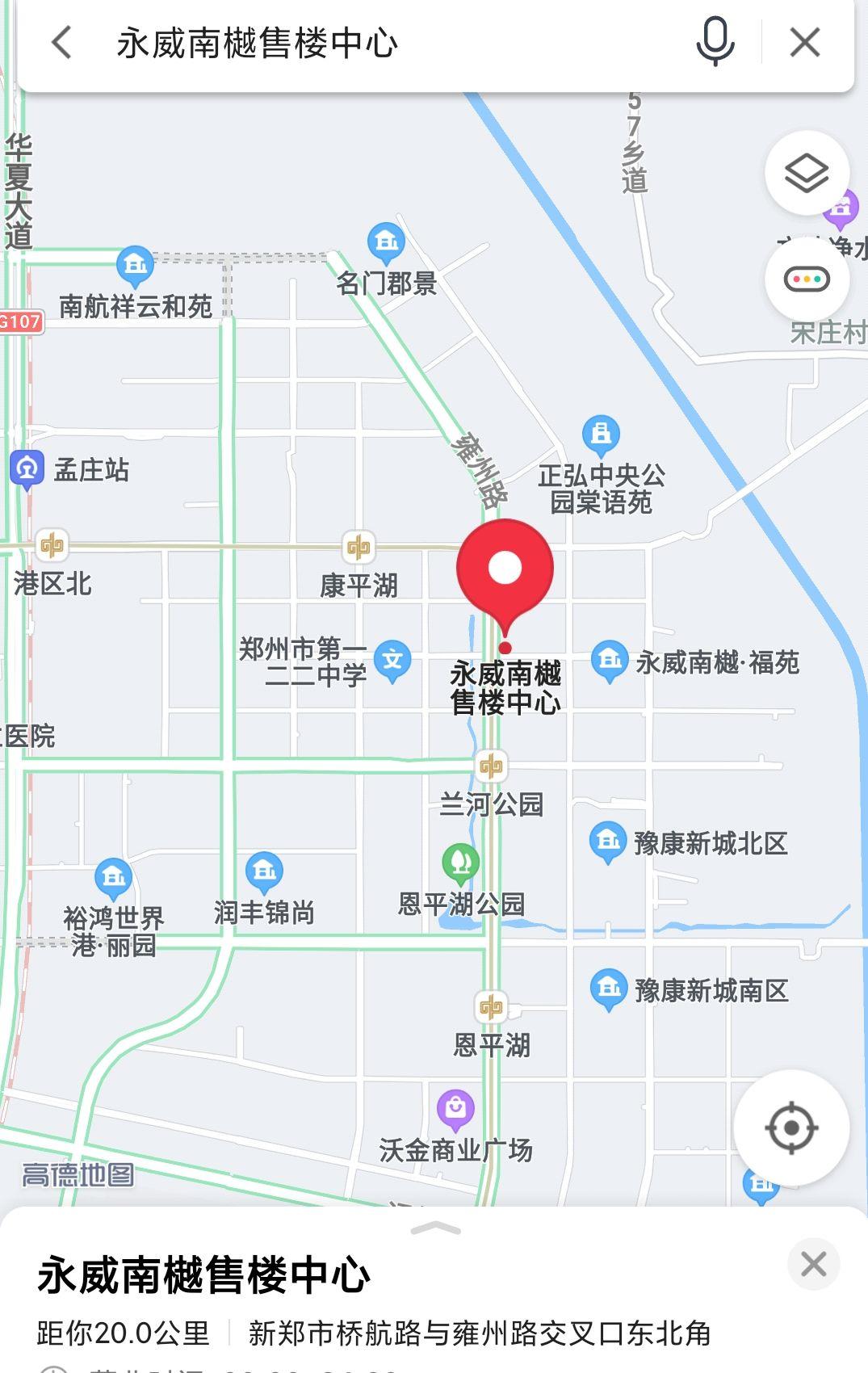The width and height of the screenshot is (868, 1373).
Task: Tap the 沃金商业广场 shopping marker
Action: click(x=455, y=1108)
